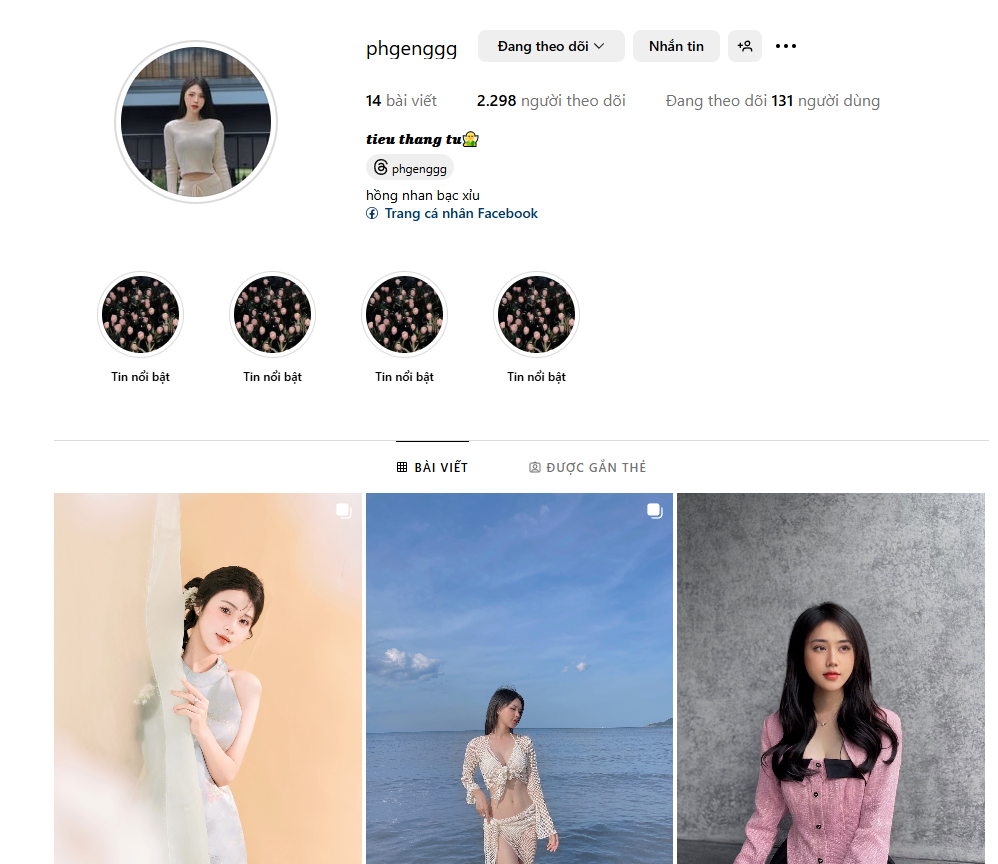Open the pink jacket photo post
Screen dimensions: 998x864
tap(831, 678)
